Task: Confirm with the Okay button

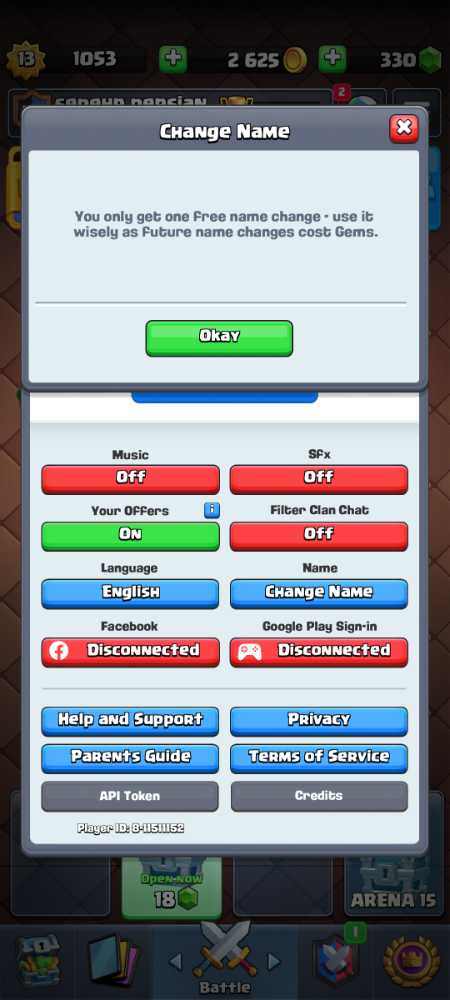Action: (219, 338)
